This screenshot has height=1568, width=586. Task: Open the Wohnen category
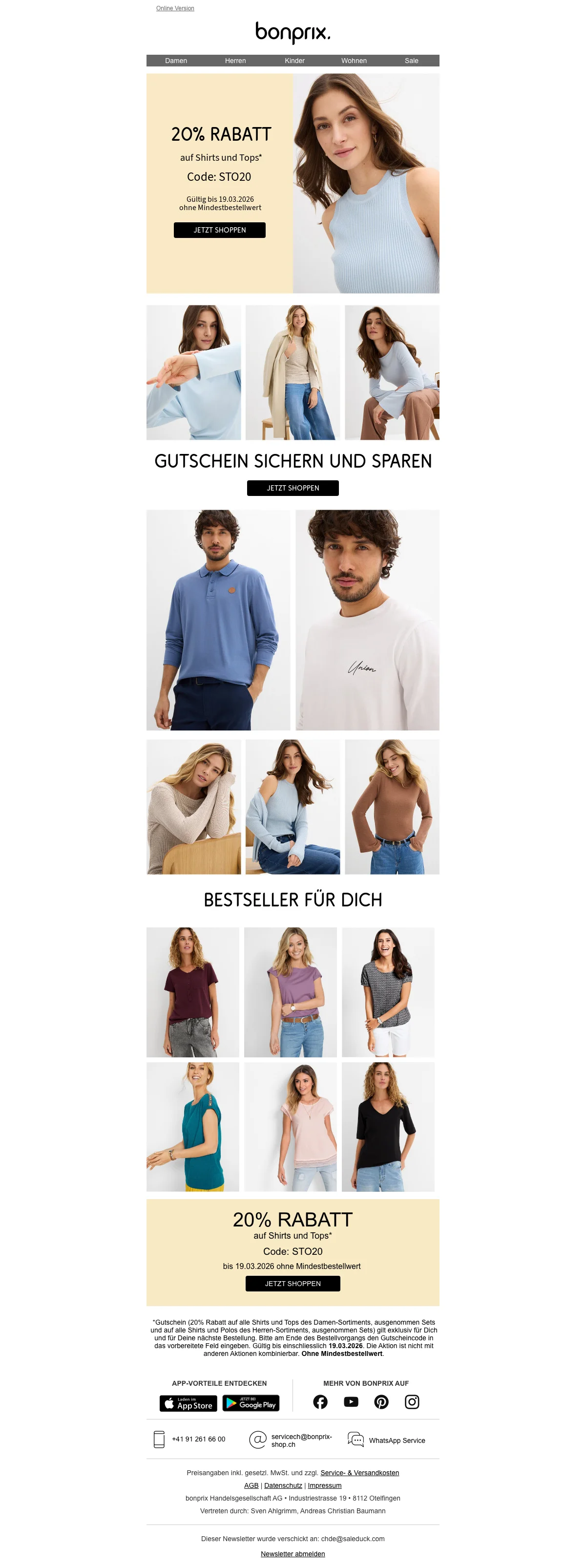pos(354,61)
